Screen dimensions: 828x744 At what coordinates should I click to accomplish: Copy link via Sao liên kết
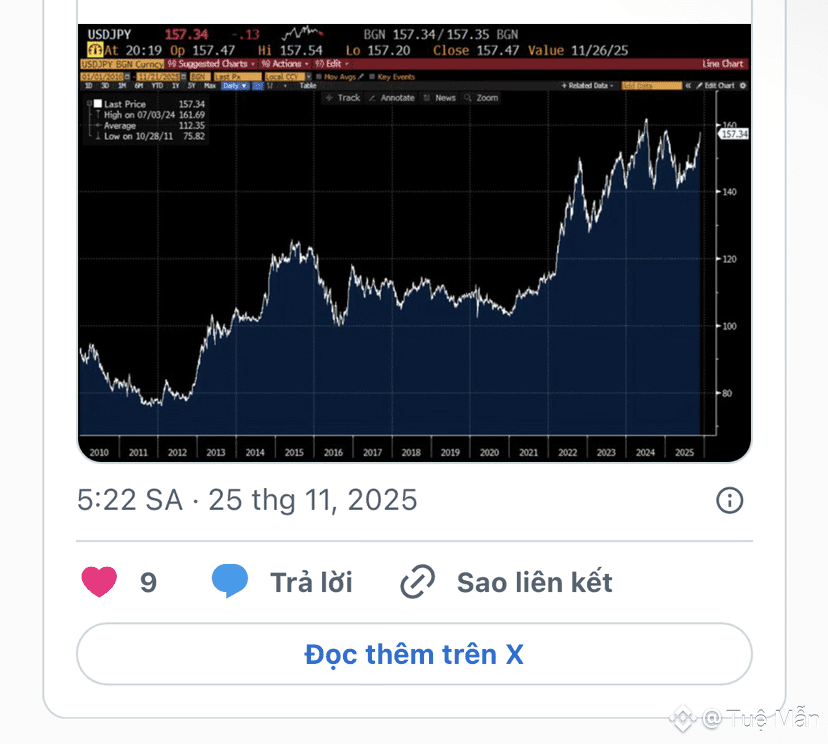(x=506, y=582)
